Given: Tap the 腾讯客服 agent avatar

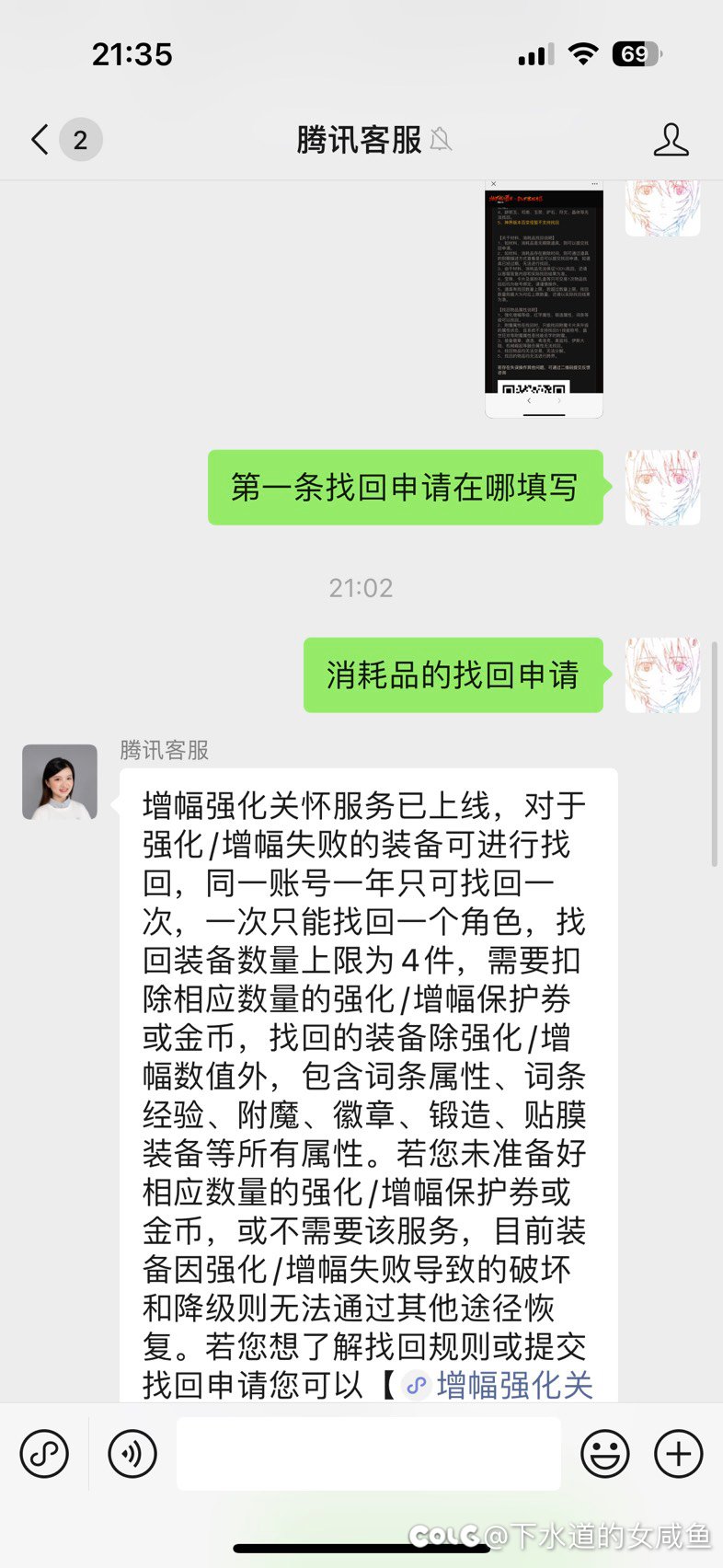Looking at the screenshot, I should click(x=60, y=782).
